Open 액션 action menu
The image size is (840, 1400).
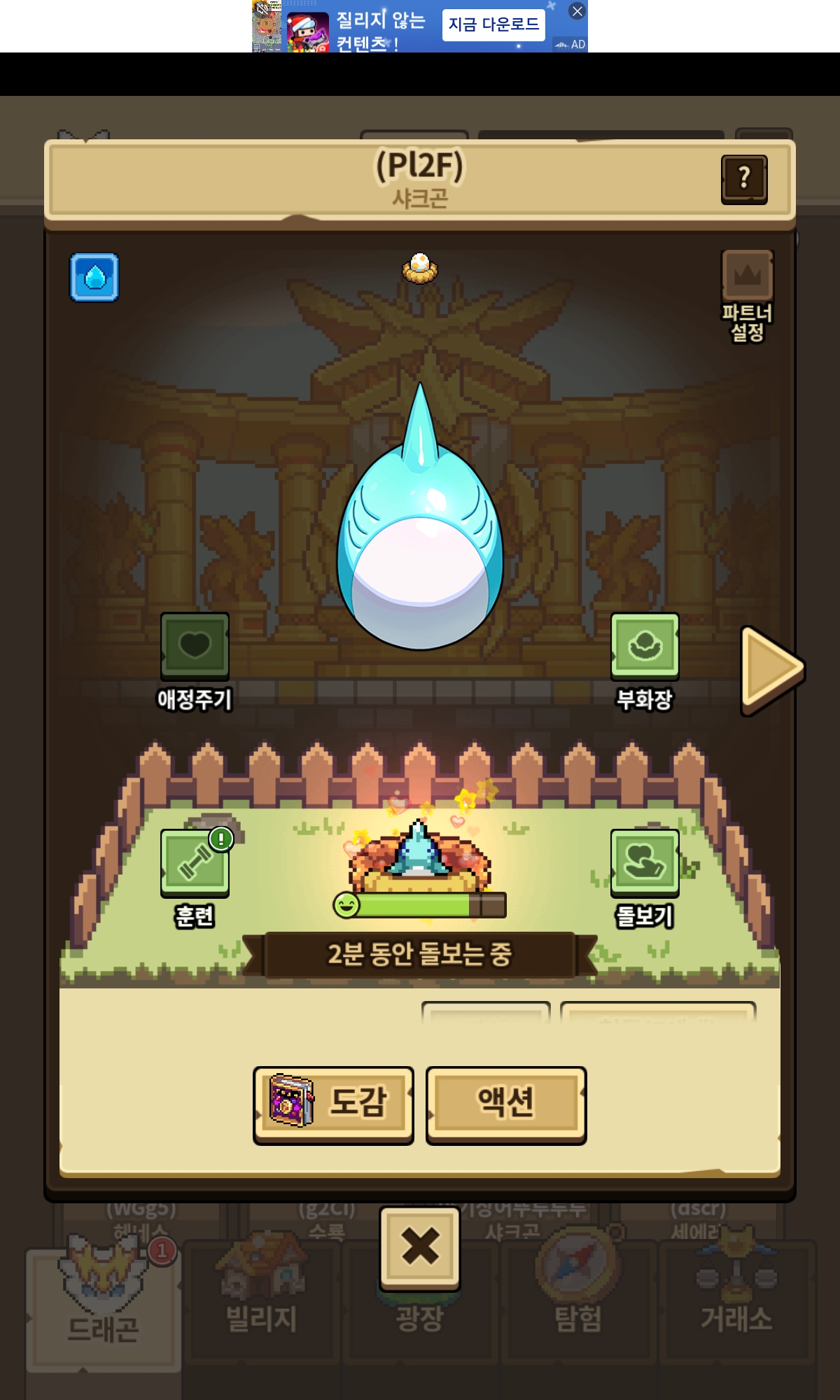pos(505,1104)
